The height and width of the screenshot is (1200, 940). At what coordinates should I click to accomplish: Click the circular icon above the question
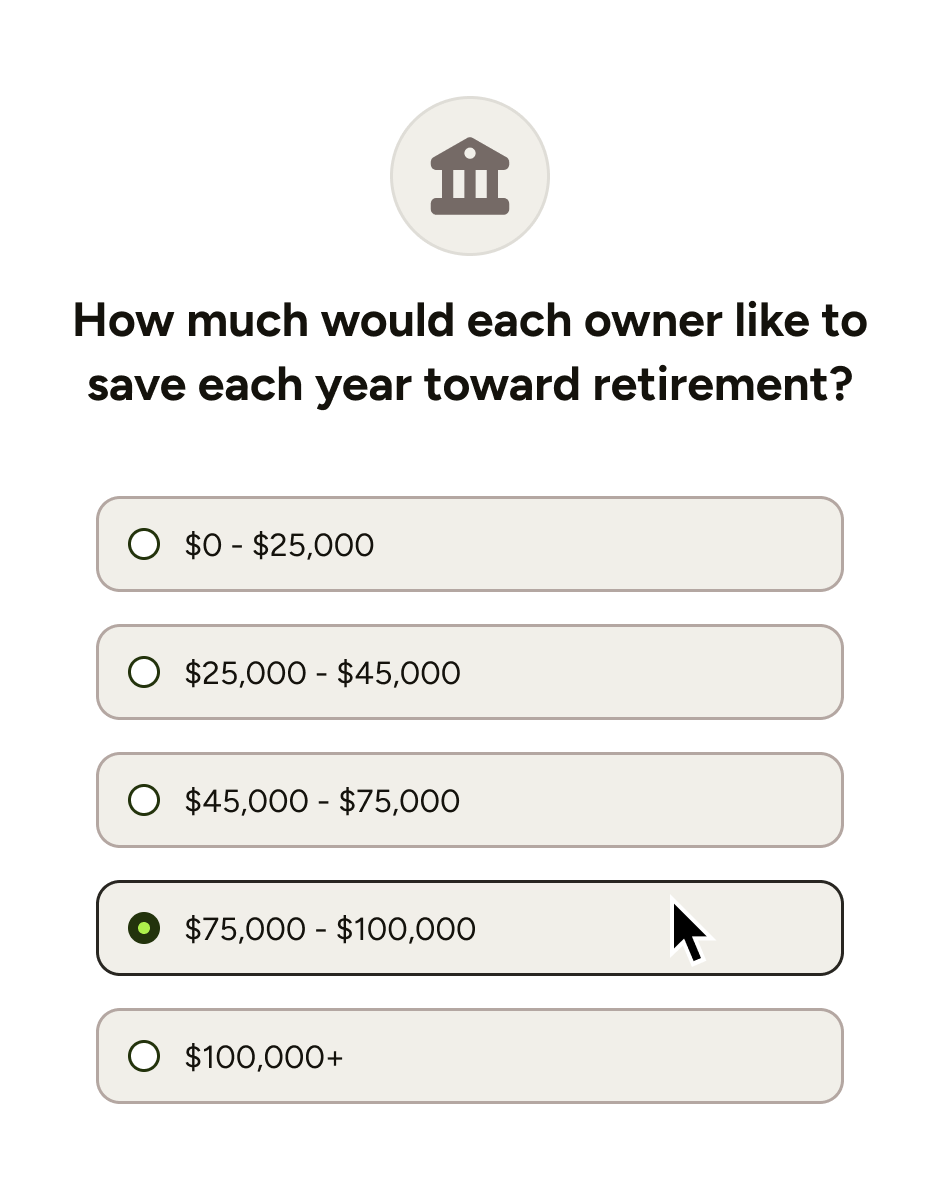click(x=469, y=176)
